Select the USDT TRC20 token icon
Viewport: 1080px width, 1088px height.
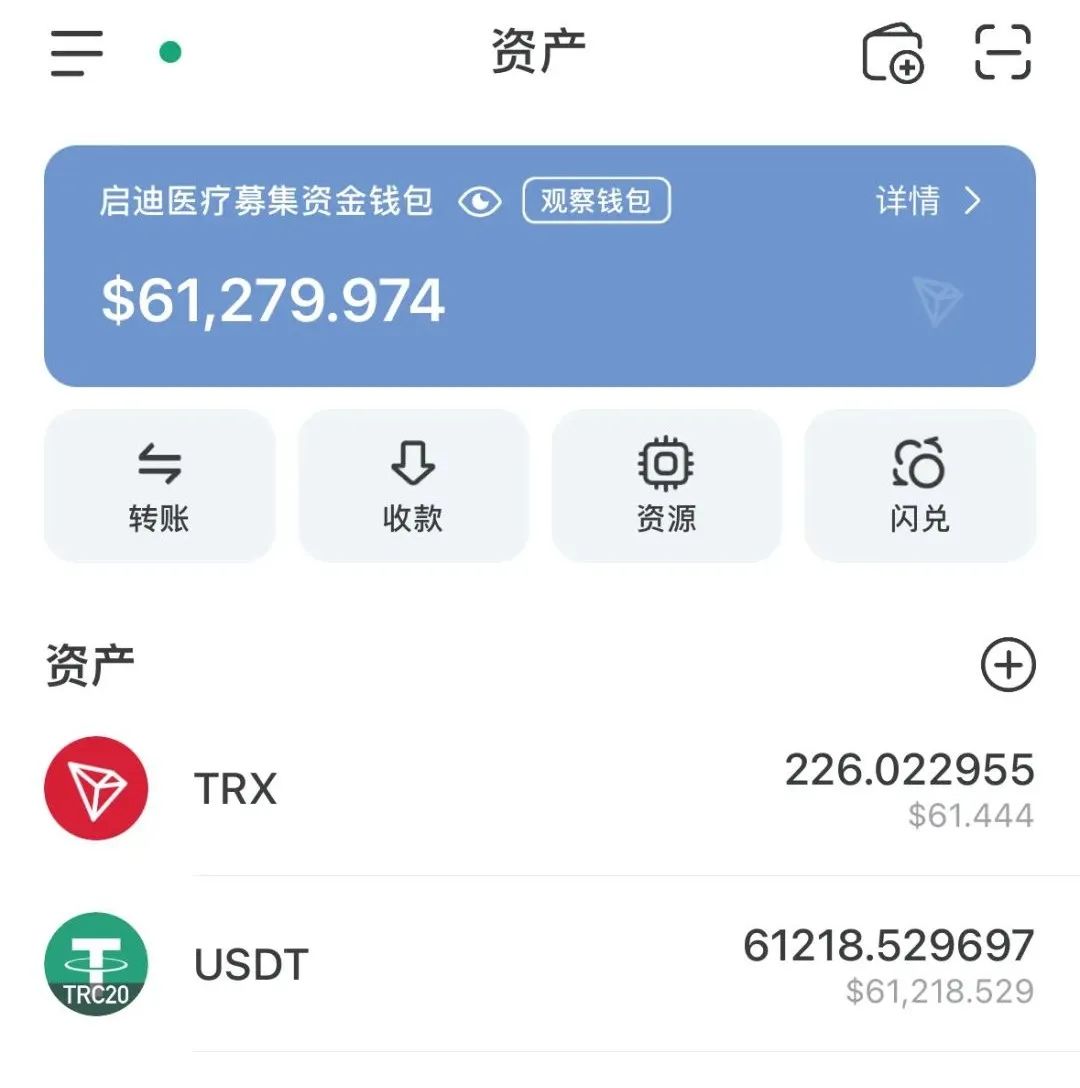tap(96, 965)
